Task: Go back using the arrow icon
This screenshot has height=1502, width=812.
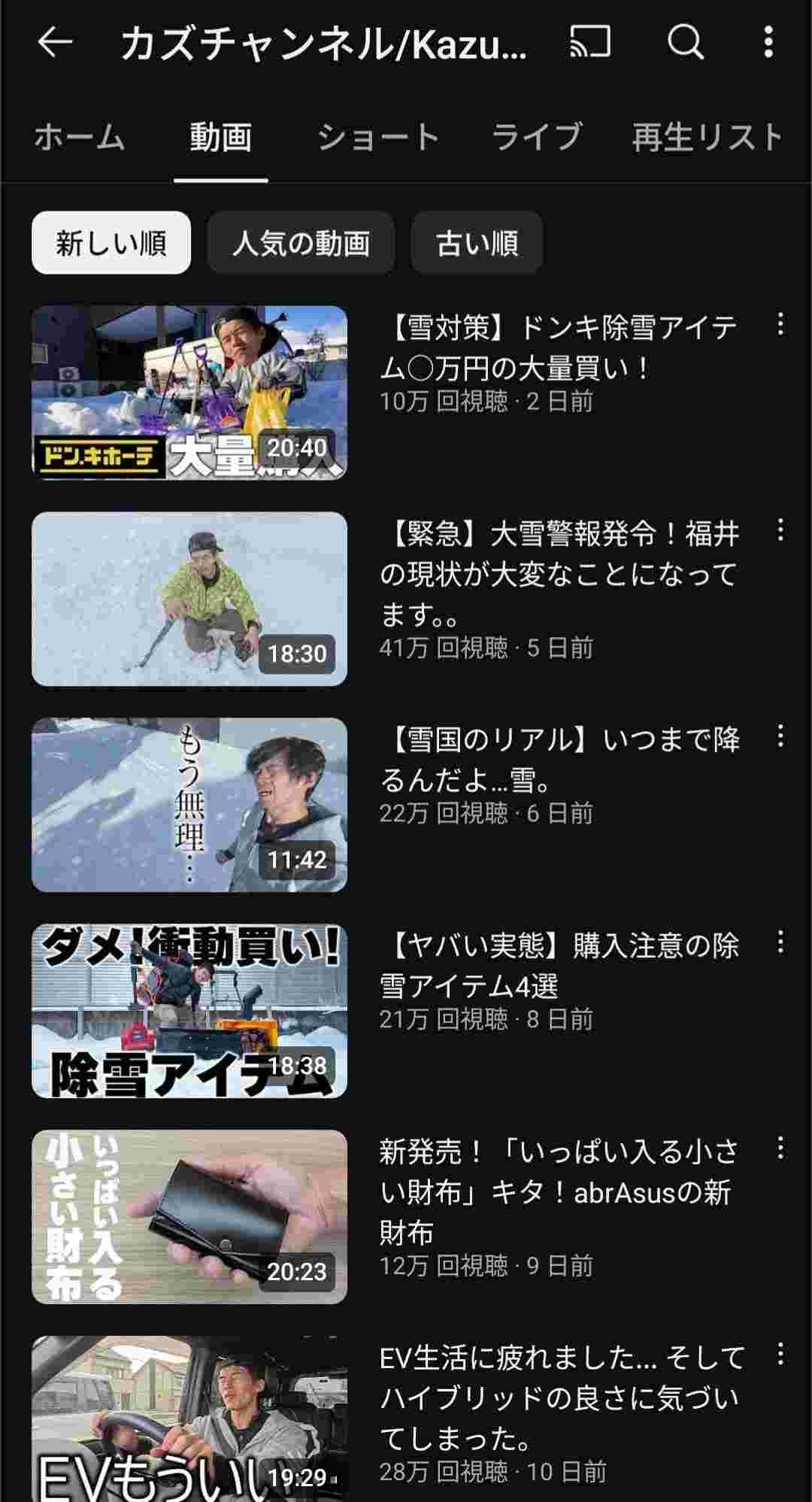Action: pos(55,42)
